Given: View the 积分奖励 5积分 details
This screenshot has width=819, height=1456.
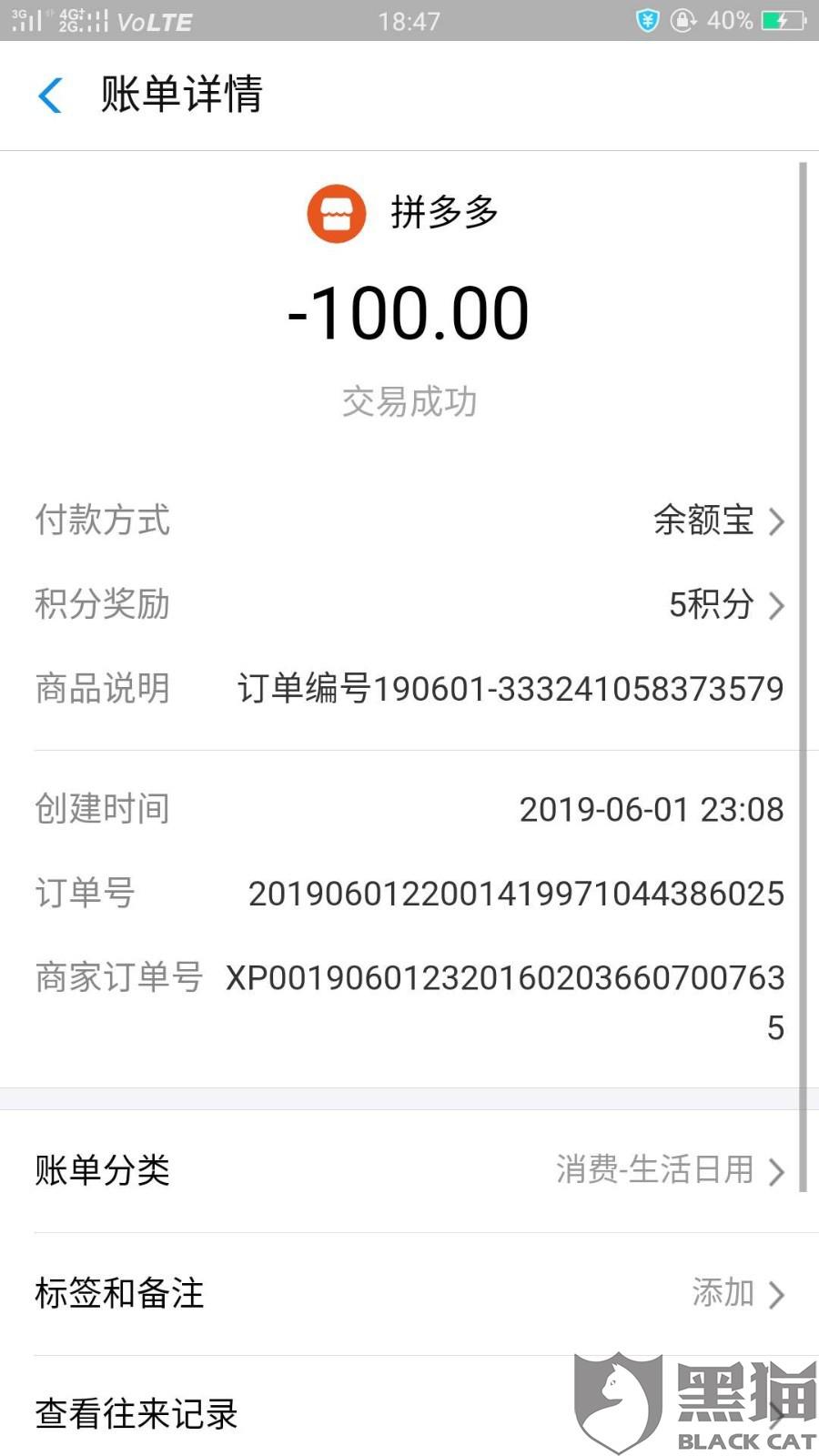Looking at the screenshot, I should pyautogui.click(x=409, y=604).
